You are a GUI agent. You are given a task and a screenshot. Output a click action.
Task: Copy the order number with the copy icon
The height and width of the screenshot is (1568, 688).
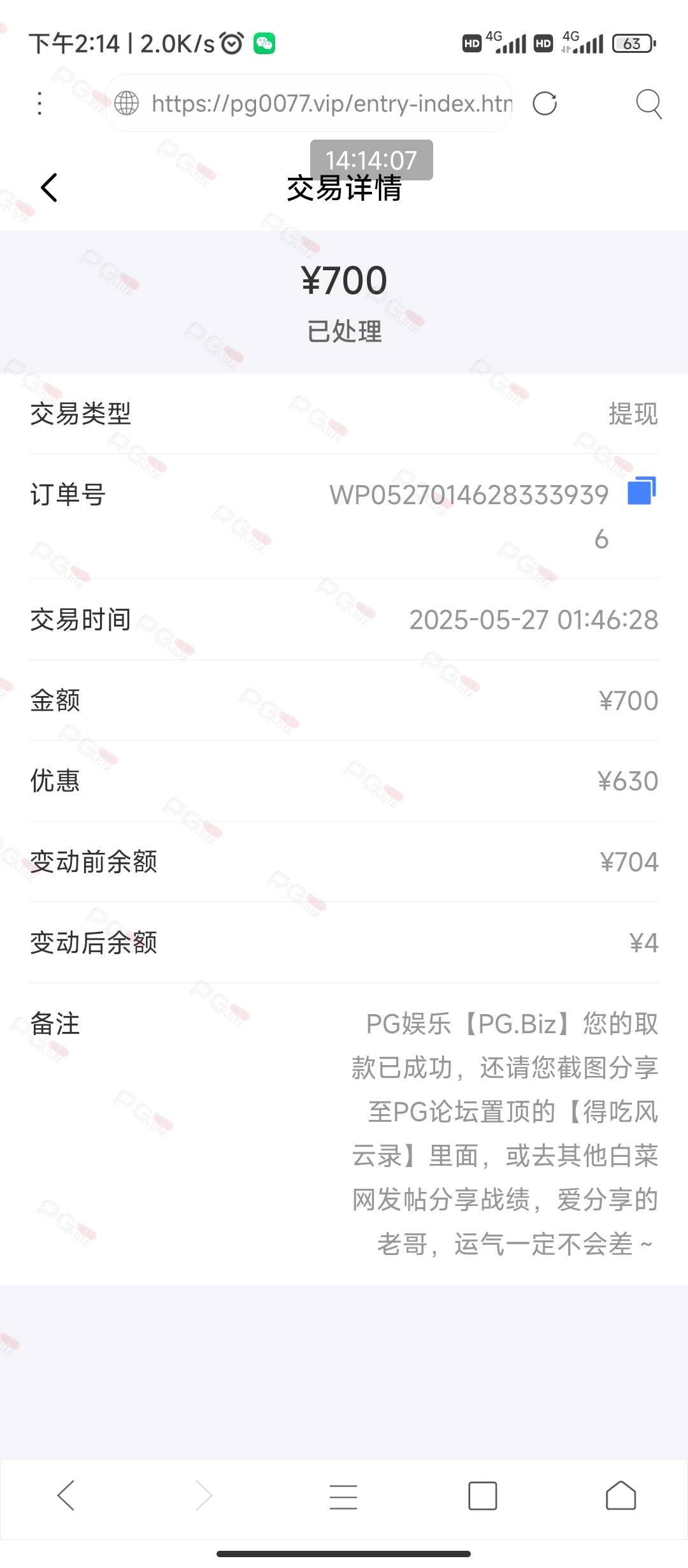[642, 491]
